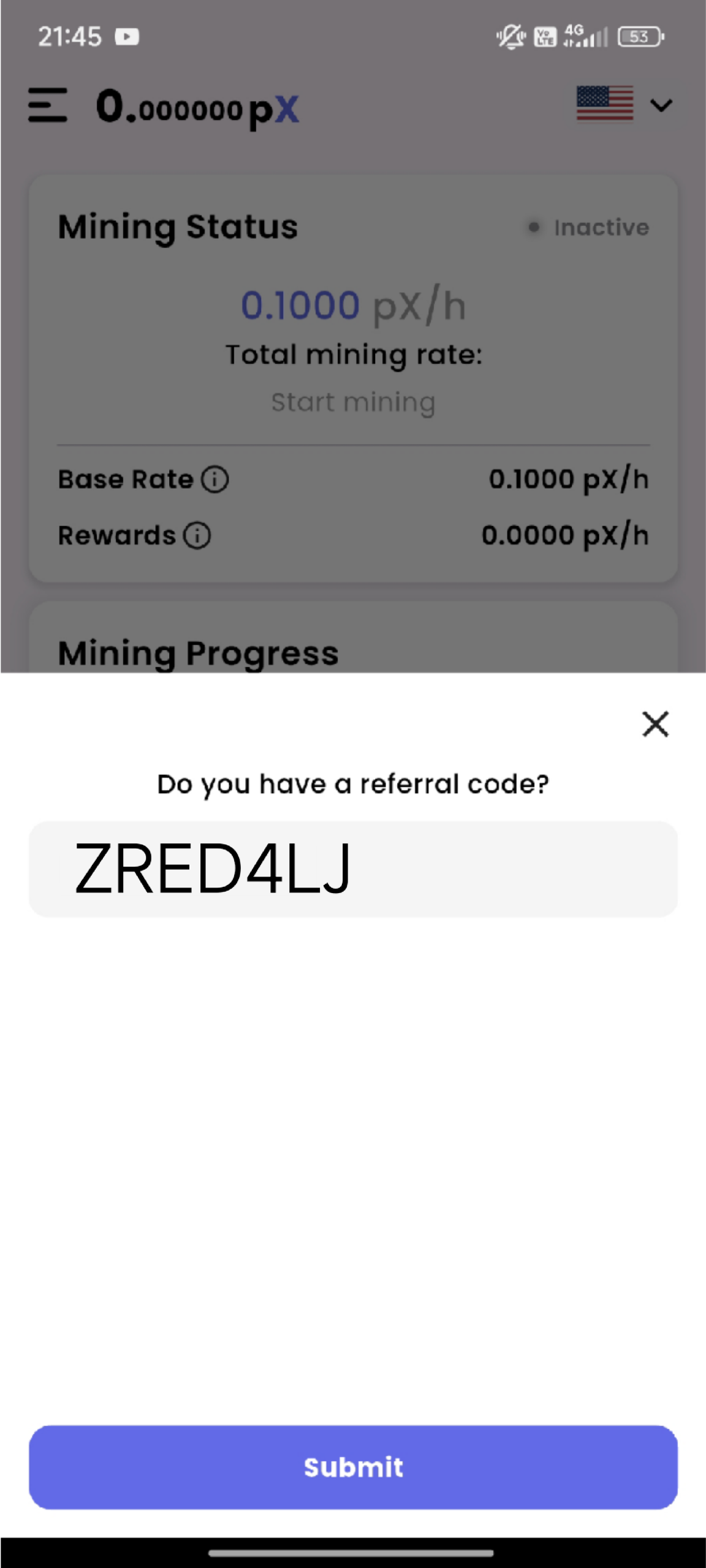Viewport: 706px width, 1568px height.
Task: Select the Mining Status heading
Action: [178, 227]
